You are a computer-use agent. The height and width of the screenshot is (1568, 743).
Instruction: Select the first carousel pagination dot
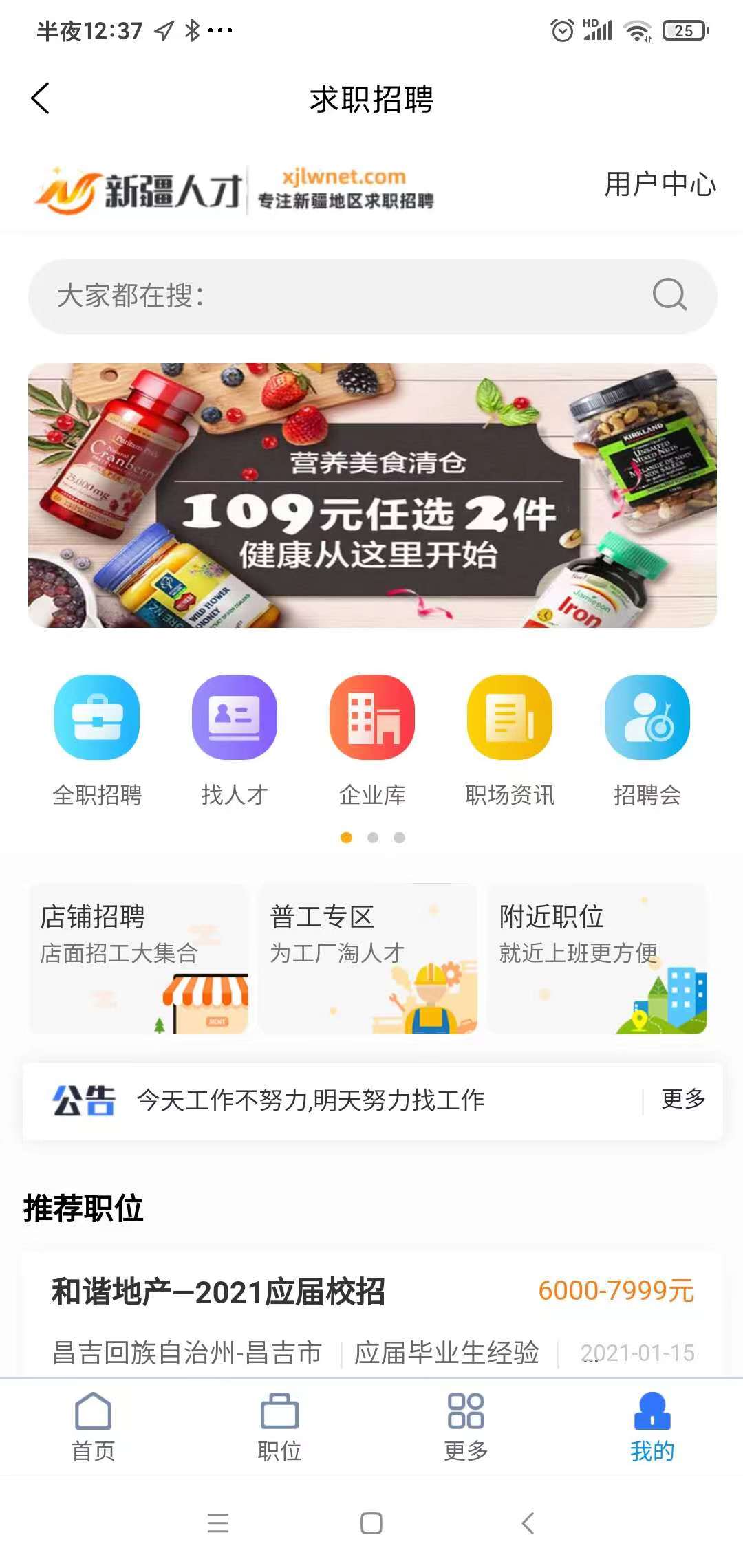[347, 838]
